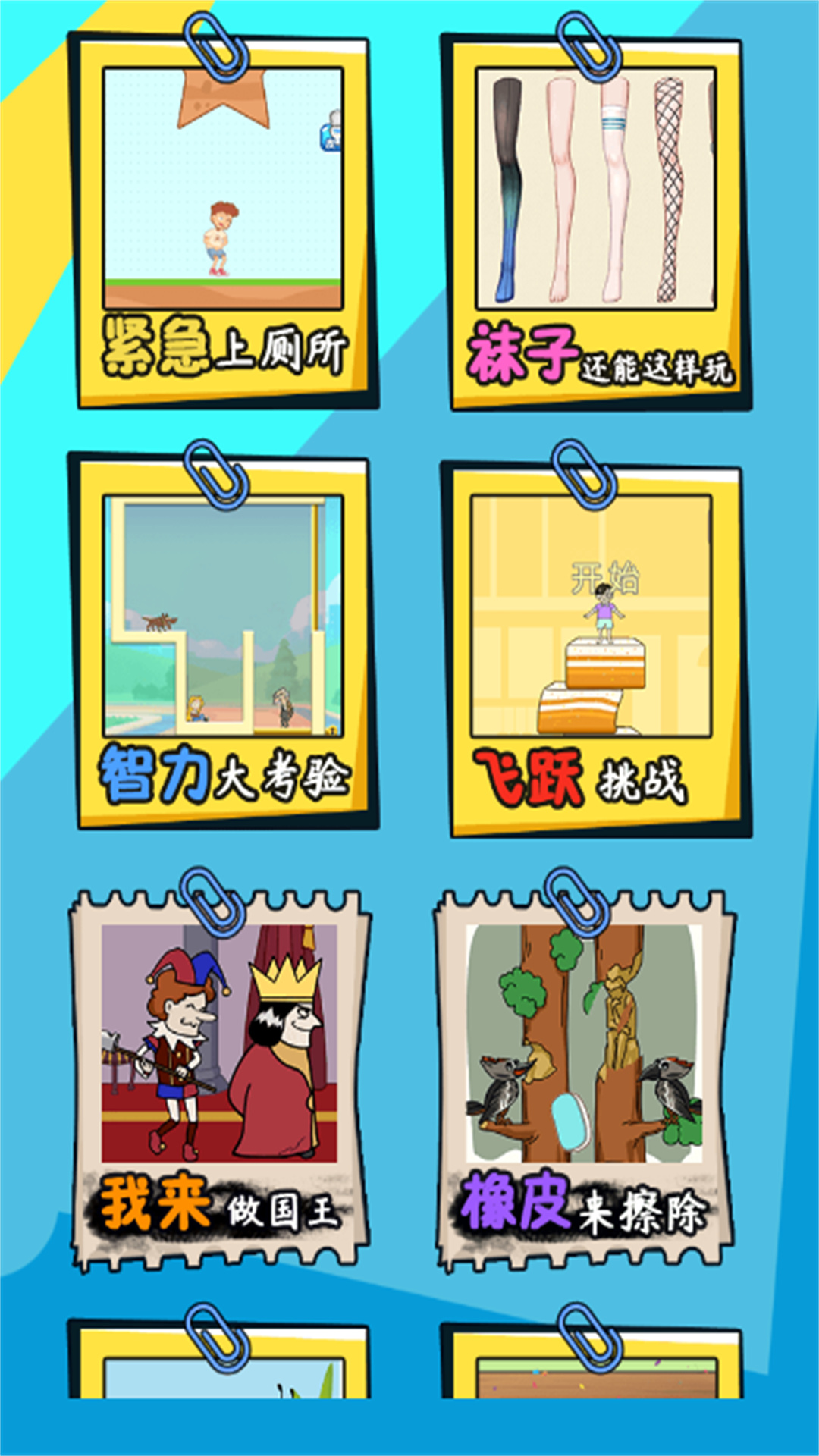
Task: Choose the 橡皮来擦除 eraser game card
Action: click(584, 1077)
